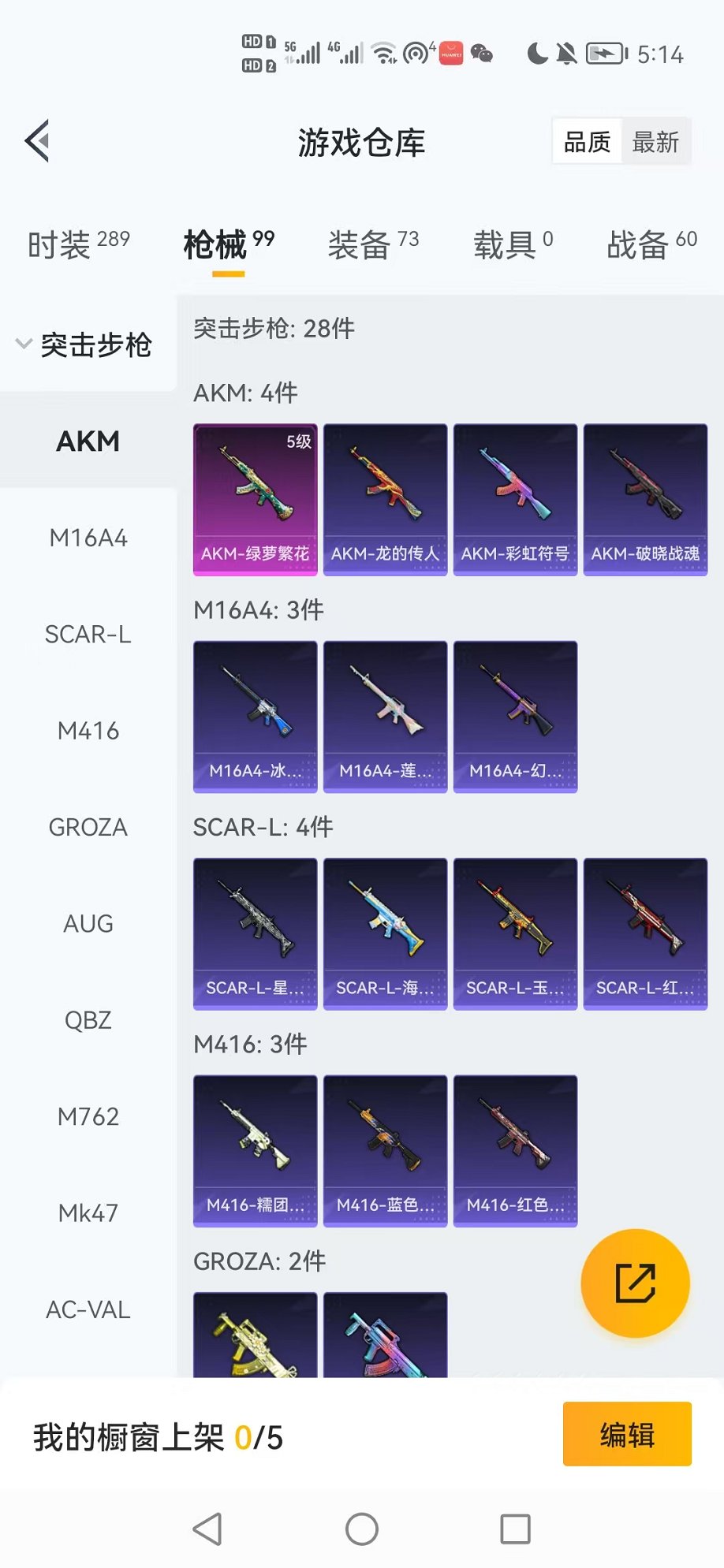Image resolution: width=724 pixels, height=1568 pixels.
Task: Select SCAR-L in the side list
Action: pos(88,634)
